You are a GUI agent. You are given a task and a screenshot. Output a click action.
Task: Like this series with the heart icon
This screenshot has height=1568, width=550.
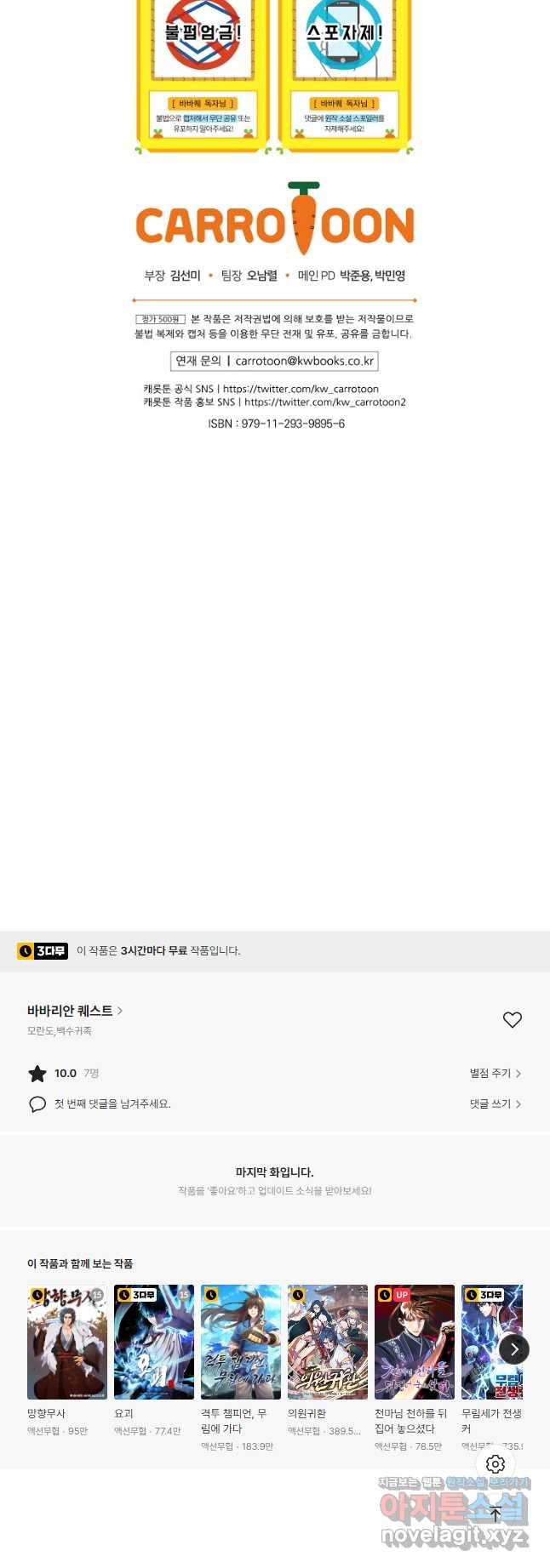pos(512,1019)
